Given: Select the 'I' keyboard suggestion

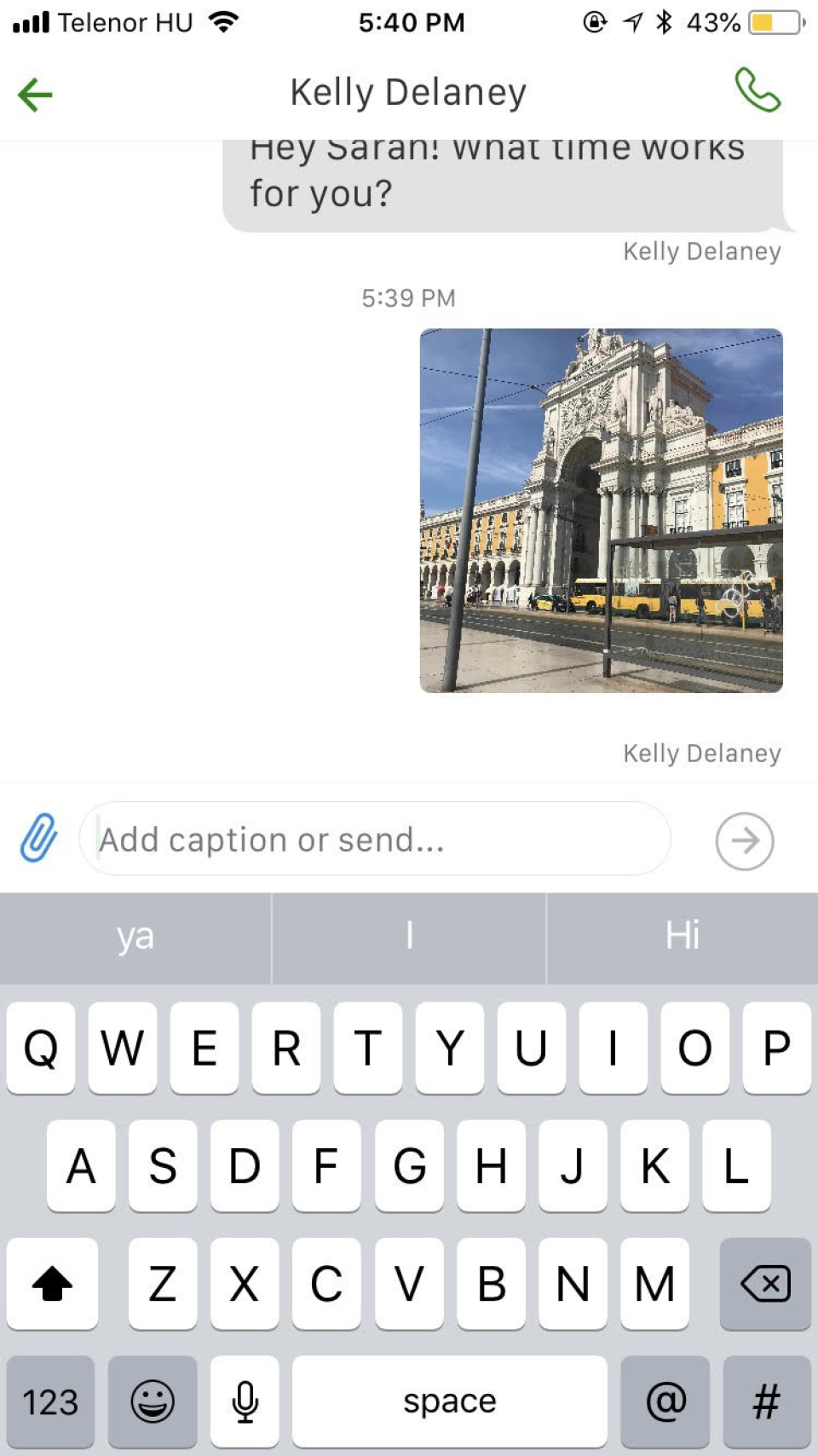Looking at the screenshot, I should (x=409, y=937).
